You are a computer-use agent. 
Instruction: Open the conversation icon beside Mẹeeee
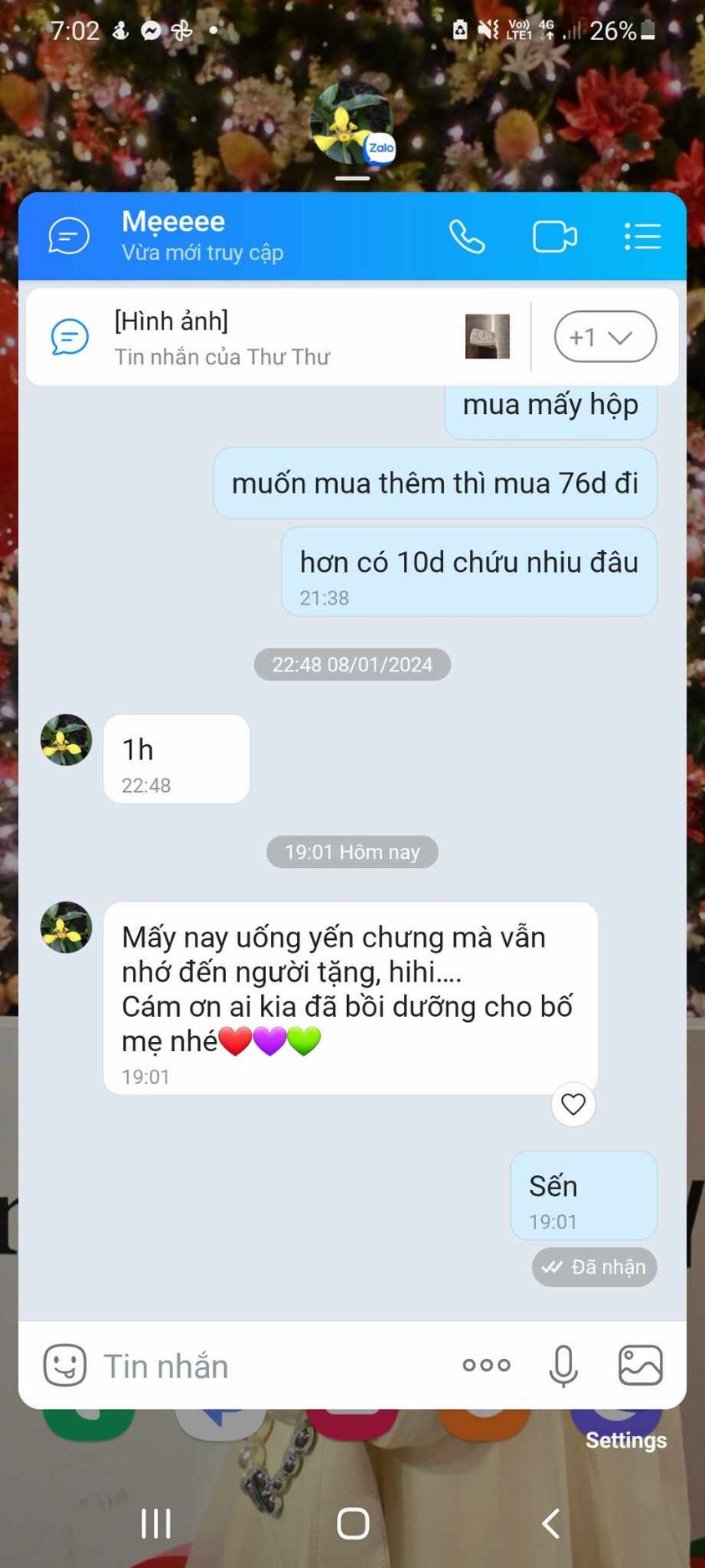(69, 237)
